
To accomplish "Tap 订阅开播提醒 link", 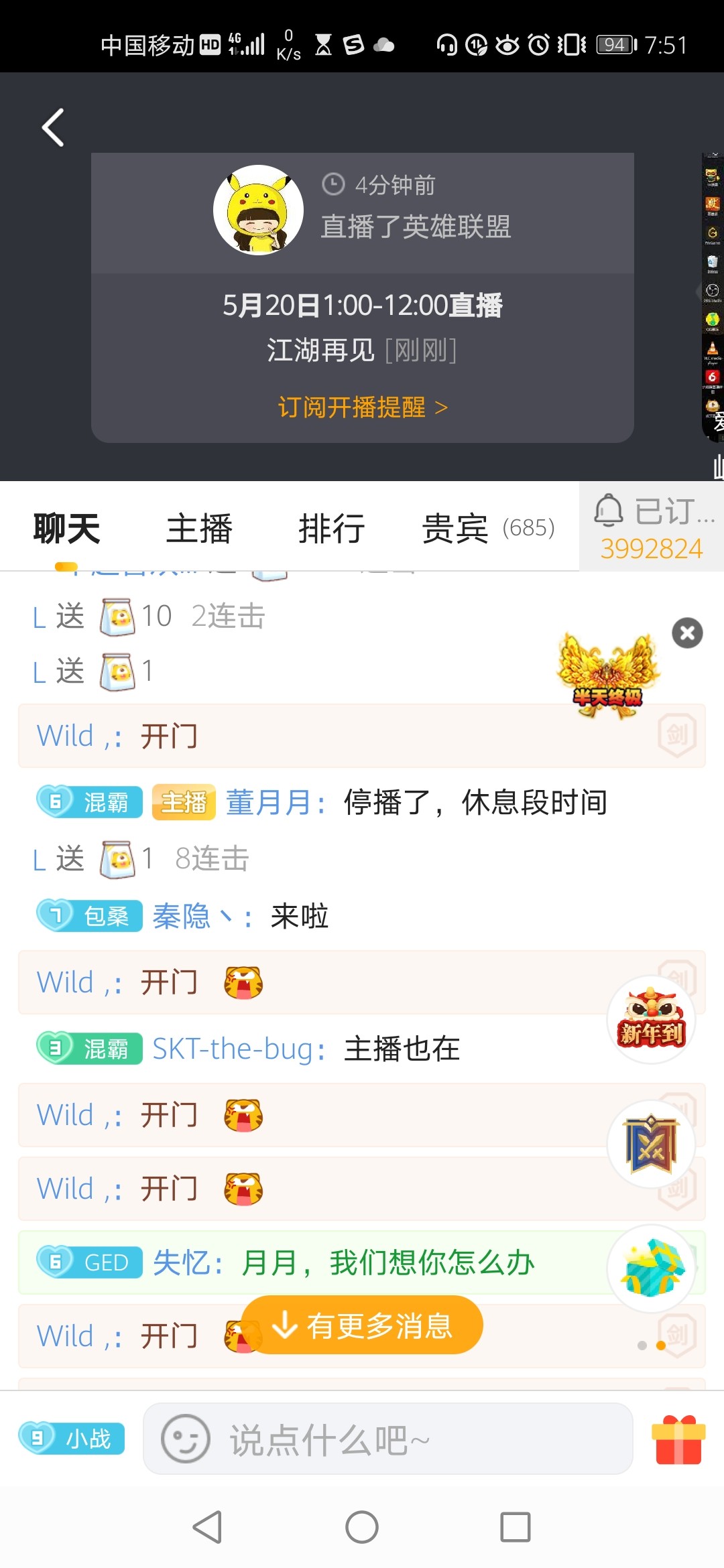I will click(363, 407).
